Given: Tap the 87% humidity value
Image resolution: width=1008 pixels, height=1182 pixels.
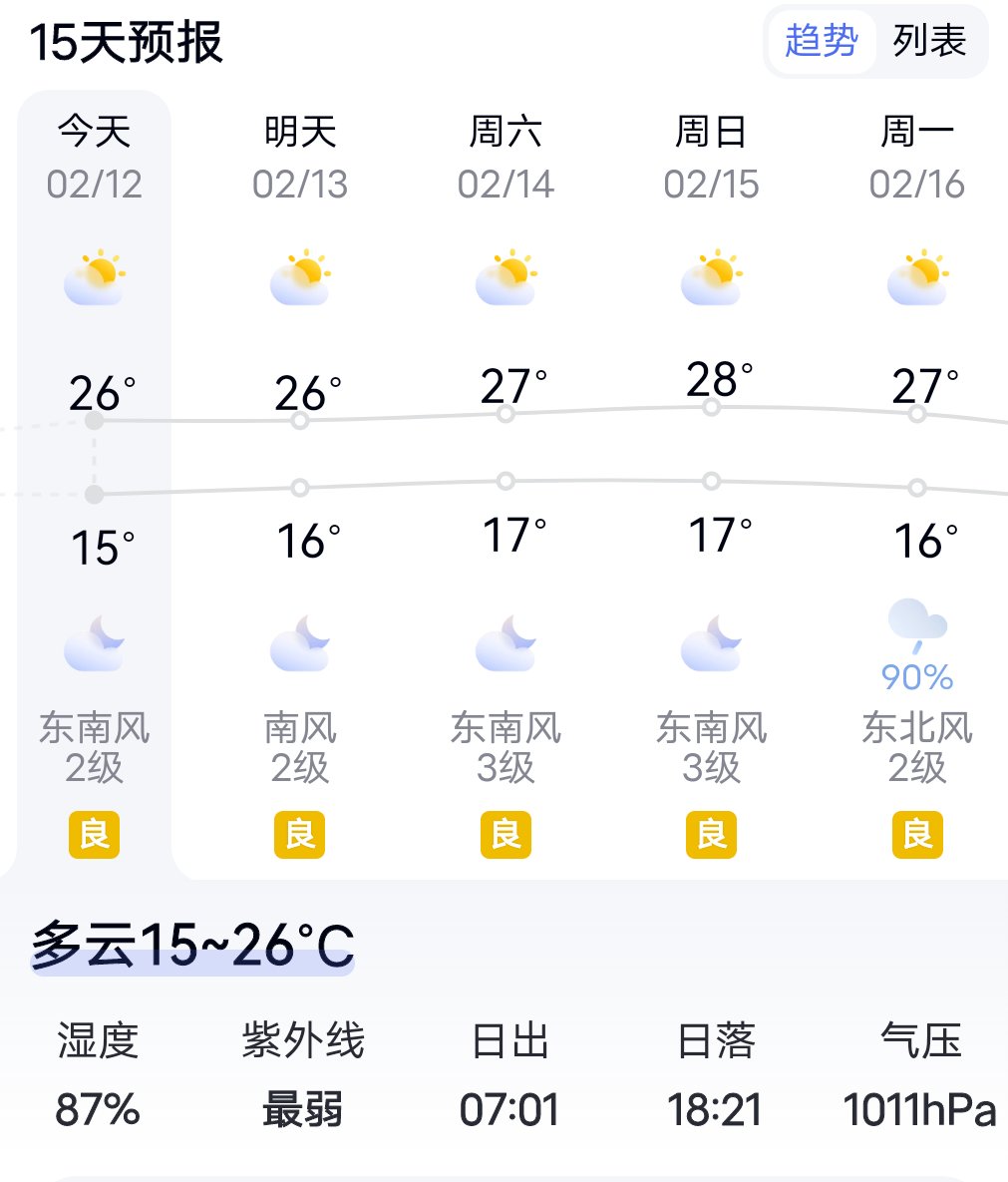Looking at the screenshot, I should pos(97,1109).
